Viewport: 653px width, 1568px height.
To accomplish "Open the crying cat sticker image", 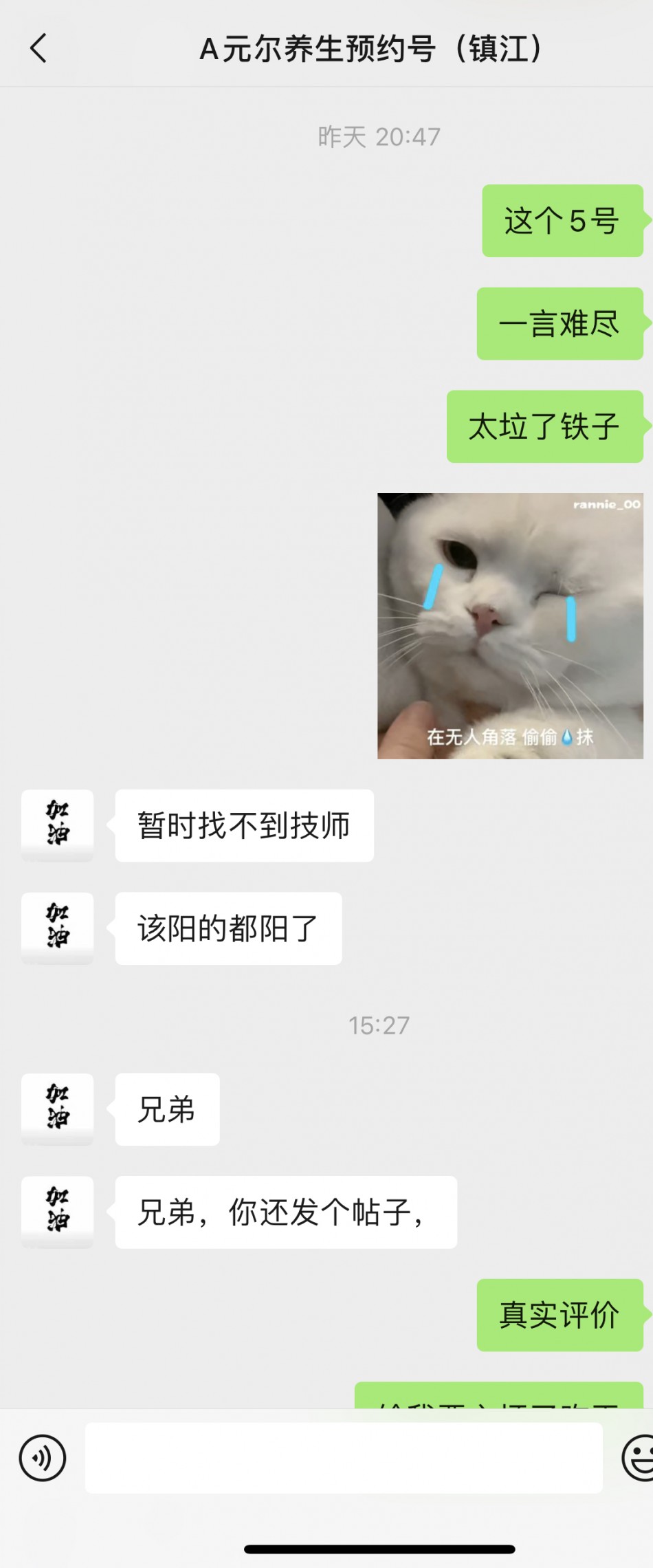I will click(510, 626).
